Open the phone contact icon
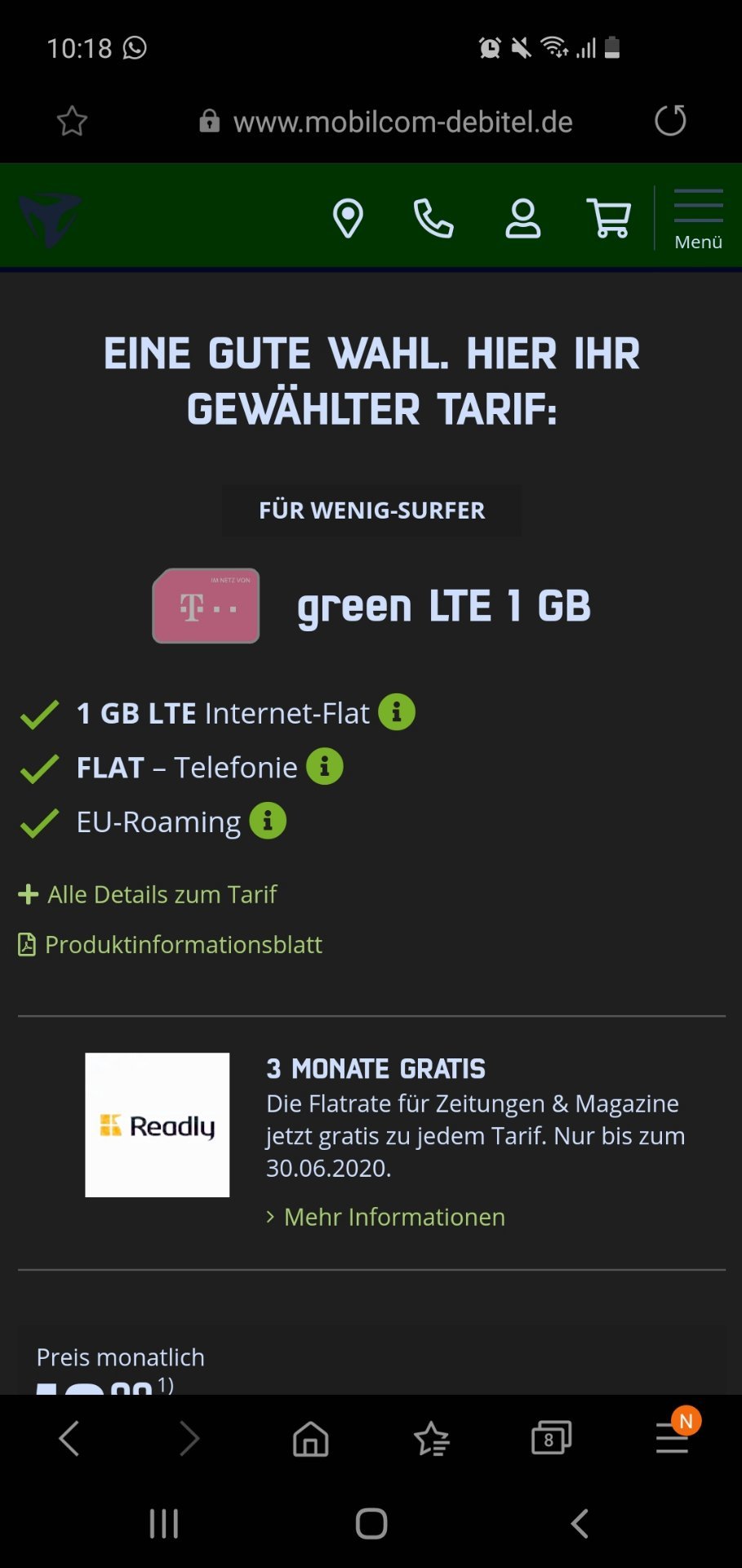Image resolution: width=742 pixels, height=1568 pixels. tap(433, 218)
